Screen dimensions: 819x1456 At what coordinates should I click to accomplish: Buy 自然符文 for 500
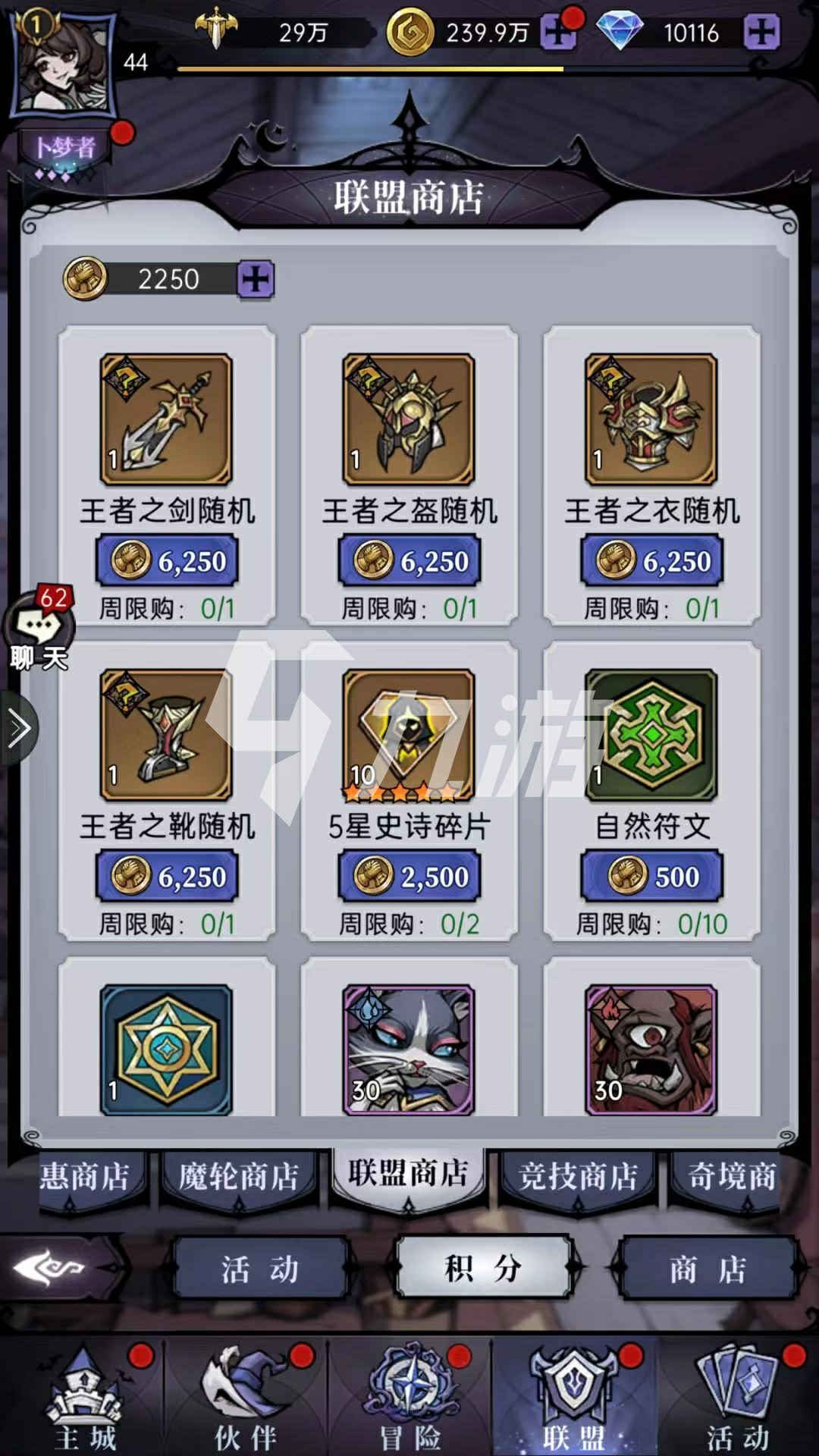652,877
